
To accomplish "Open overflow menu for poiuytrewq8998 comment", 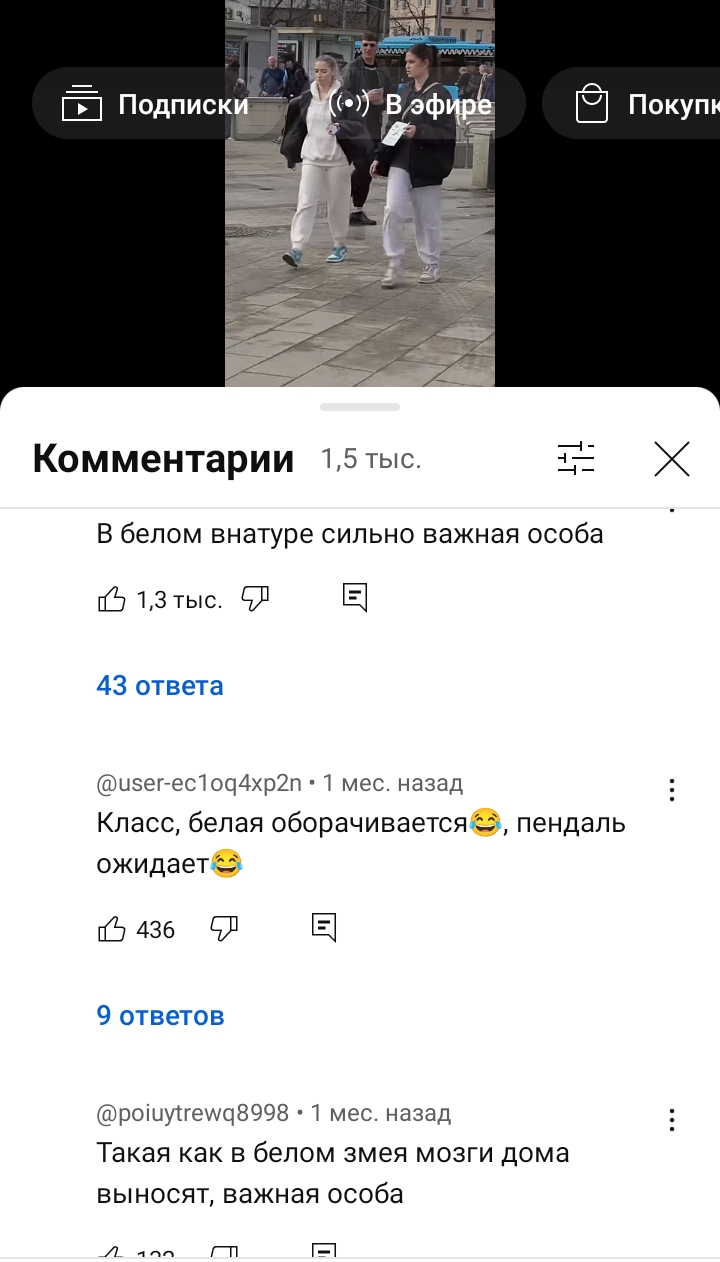I will pos(672,1120).
